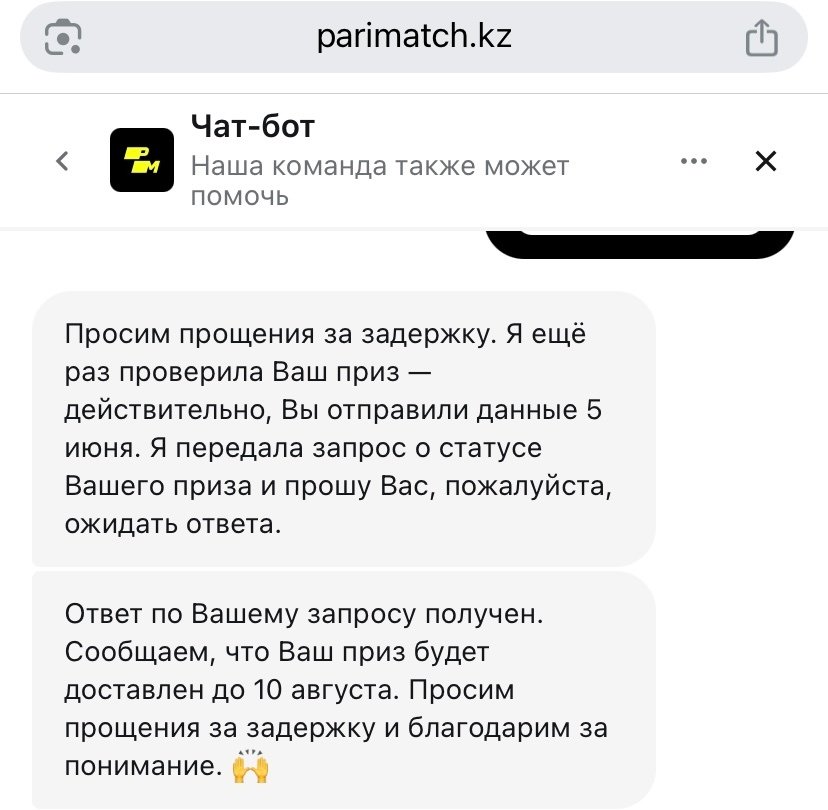
Task: Open the three-dot chat options menu
Action: pos(693,161)
